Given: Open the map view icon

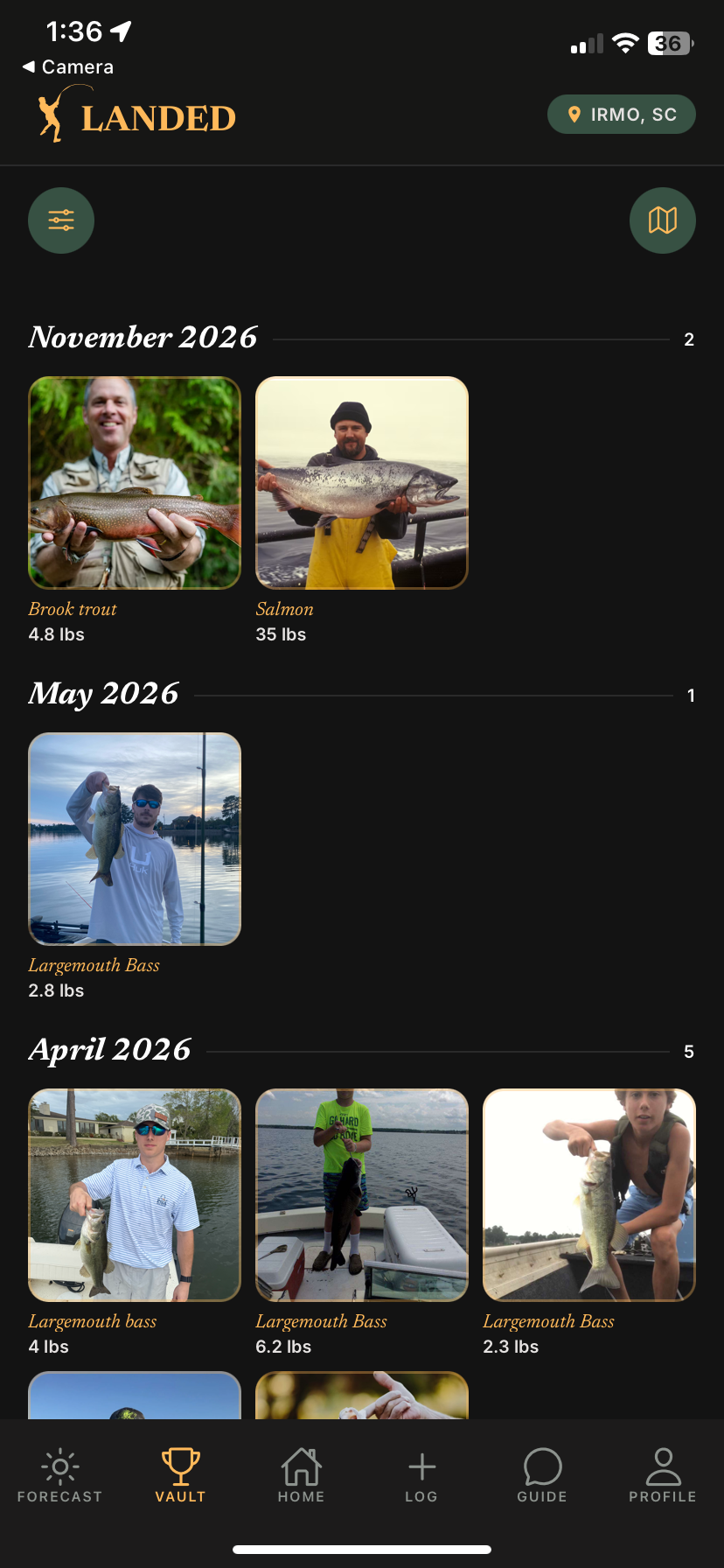Looking at the screenshot, I should coord(663,220).
